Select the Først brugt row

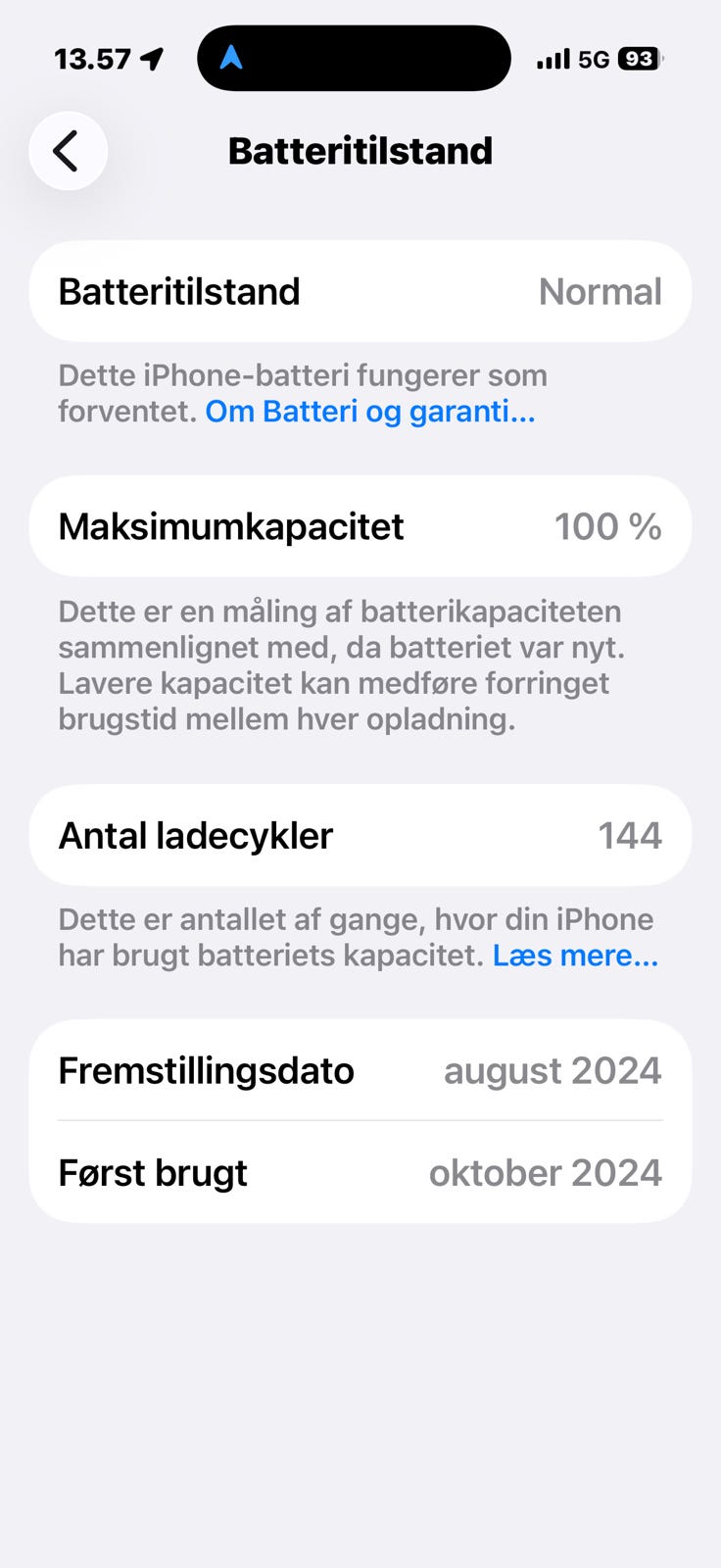(360, 1172)
